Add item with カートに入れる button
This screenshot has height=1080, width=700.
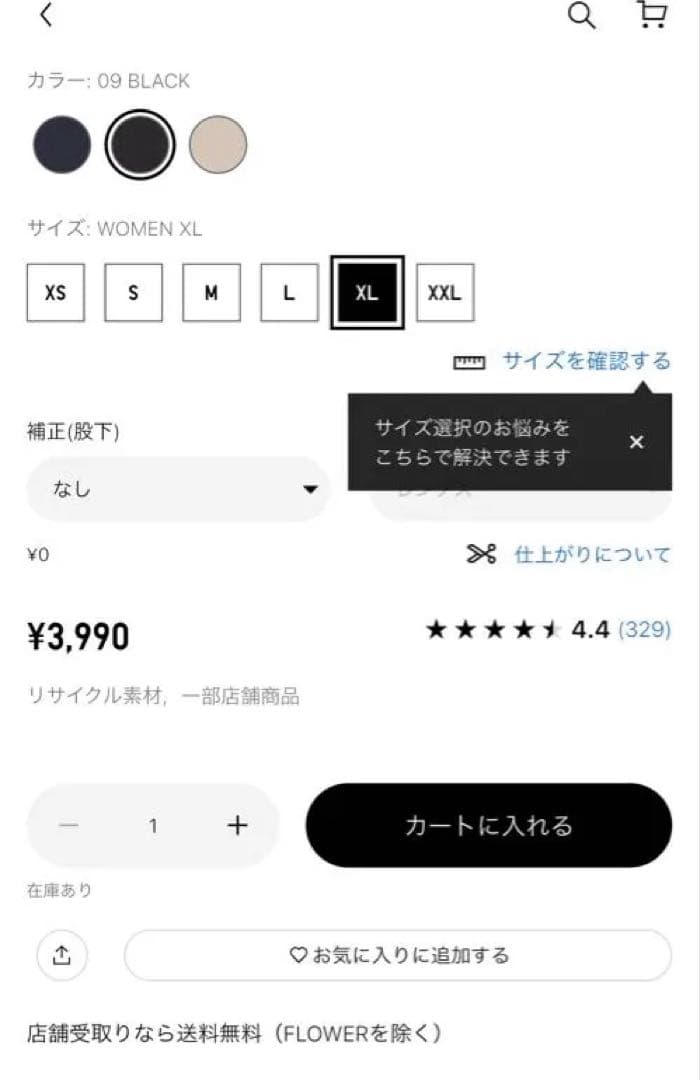coord(488,825)
